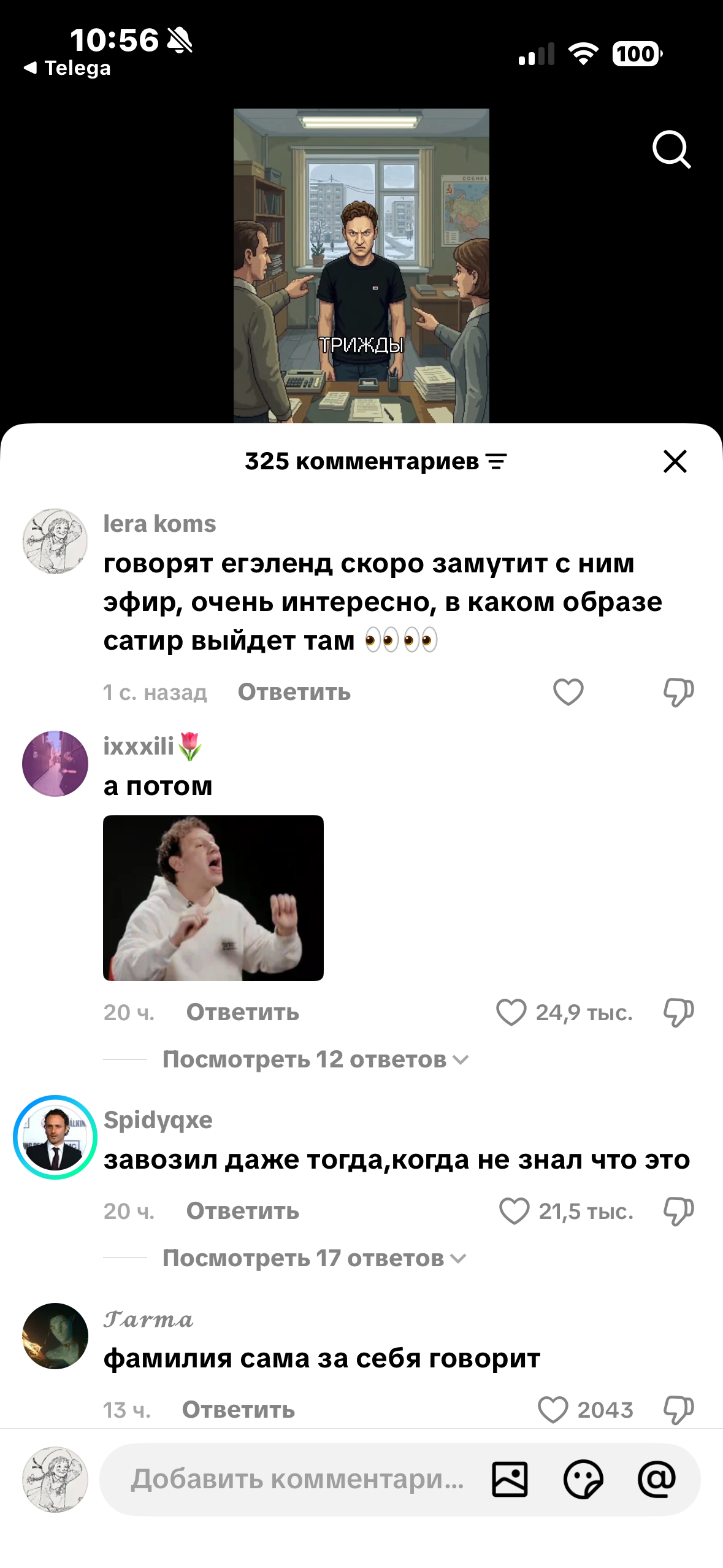The image size is (723, 1568).
Task: Open comment sorting filter next to 325 комментариев
Action: (496, 461)
